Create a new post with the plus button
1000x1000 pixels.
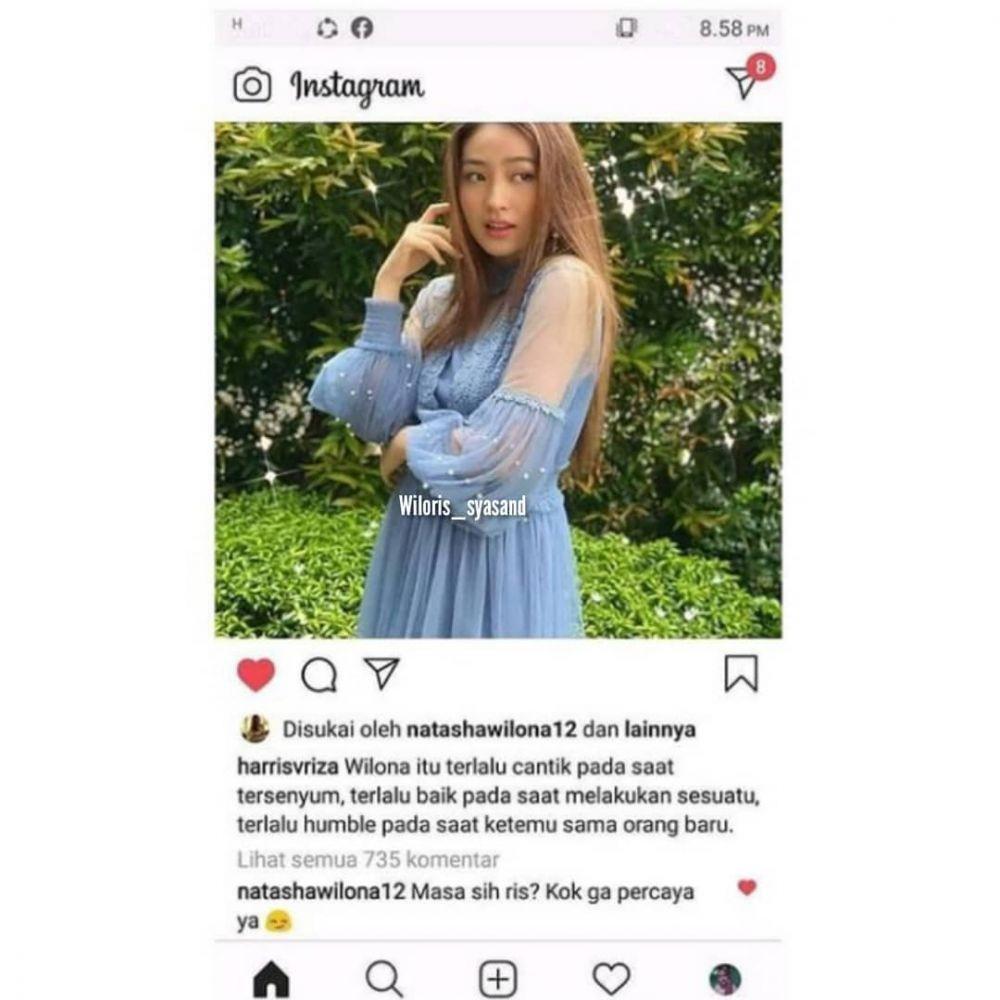498,979
